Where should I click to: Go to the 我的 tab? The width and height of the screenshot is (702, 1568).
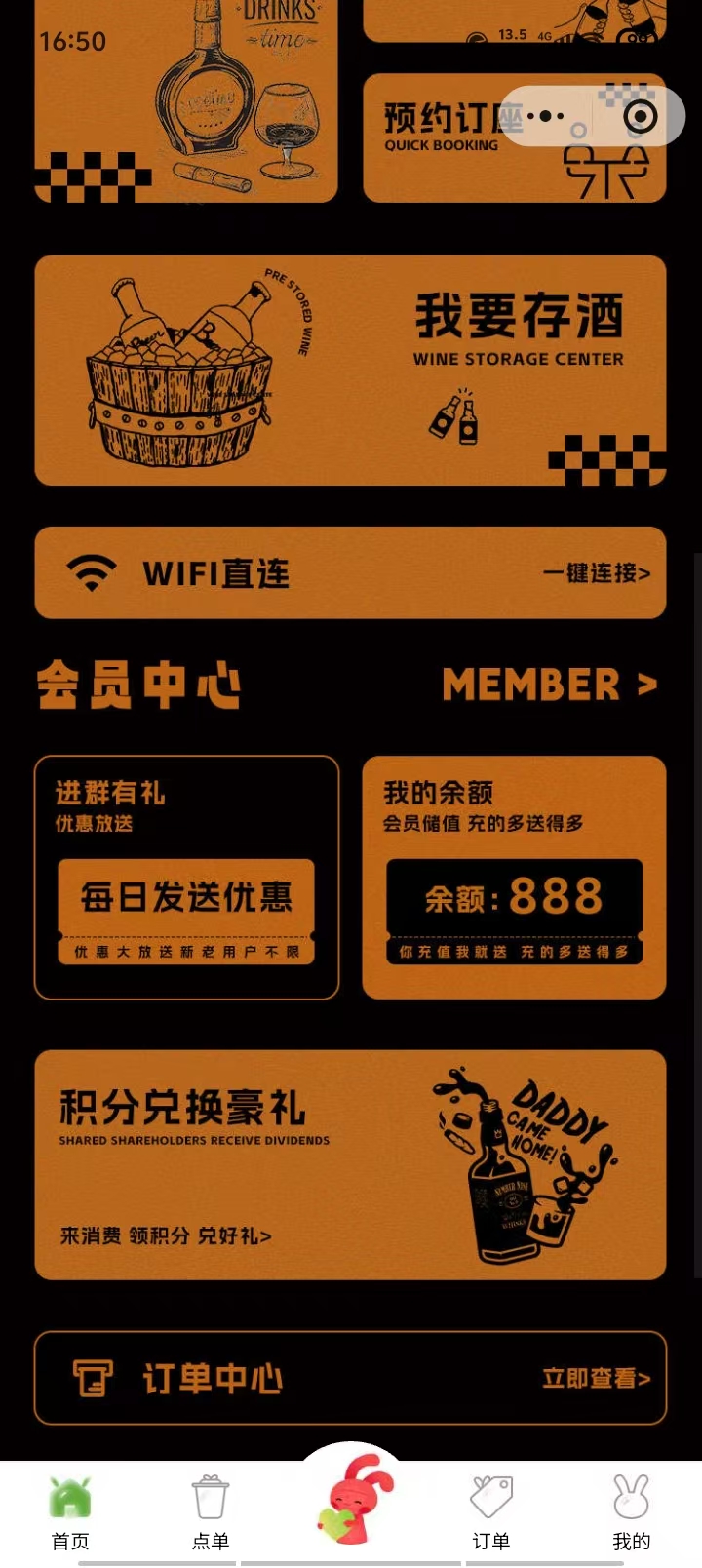[x=631, y=1512]
